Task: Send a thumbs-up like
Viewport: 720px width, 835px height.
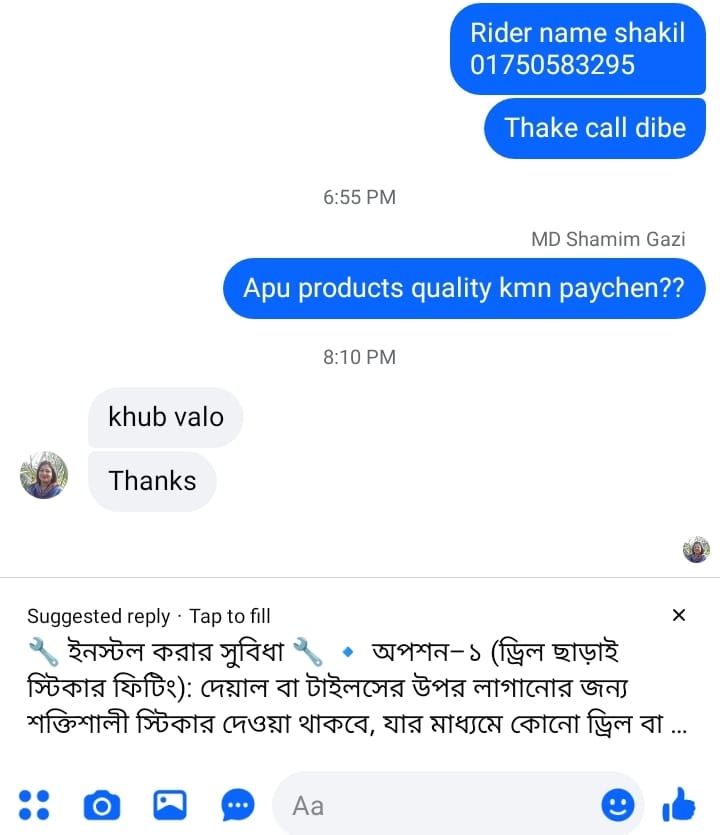Action: point(680,802)
